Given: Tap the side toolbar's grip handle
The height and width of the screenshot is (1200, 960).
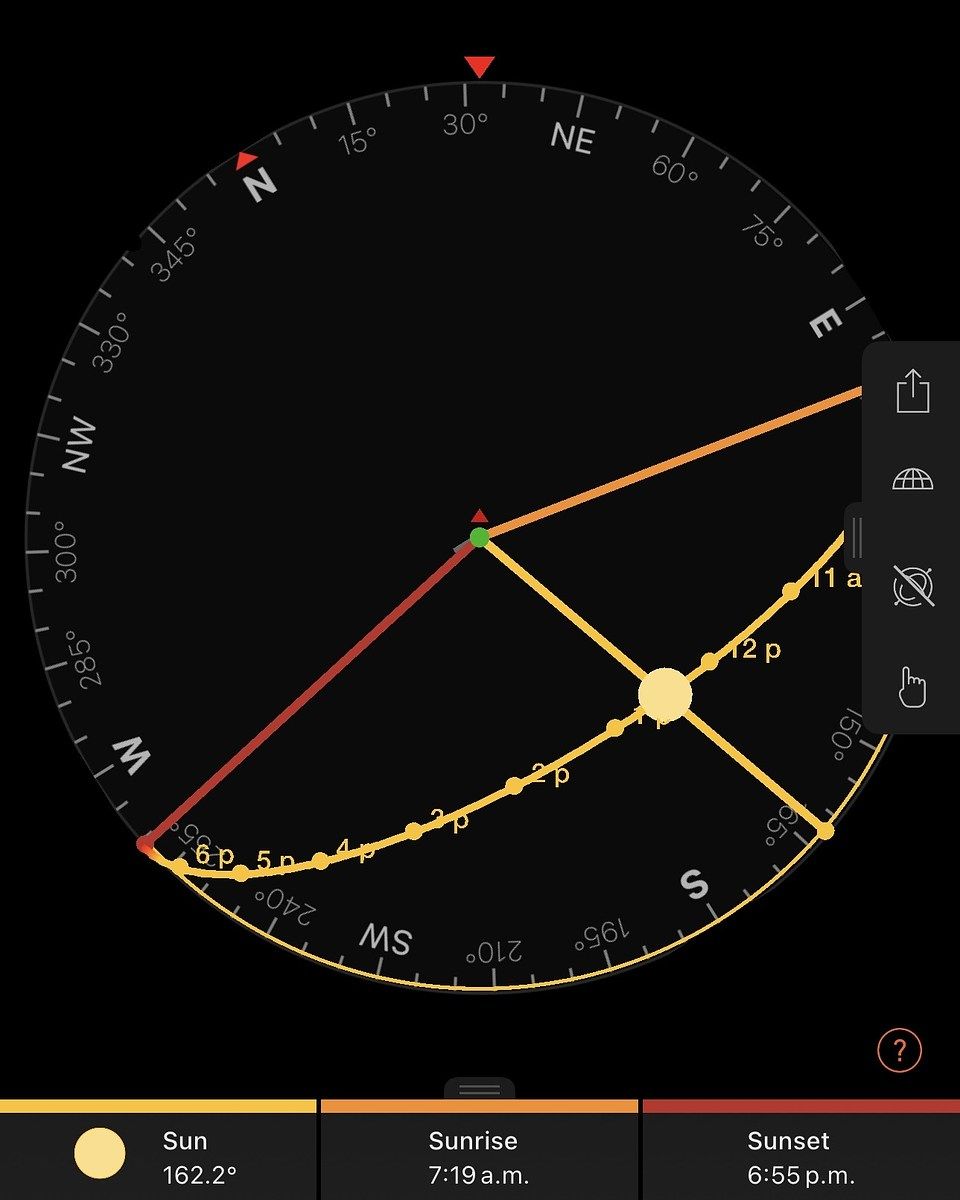Looking at the screenshot, I should coord(856,531).
